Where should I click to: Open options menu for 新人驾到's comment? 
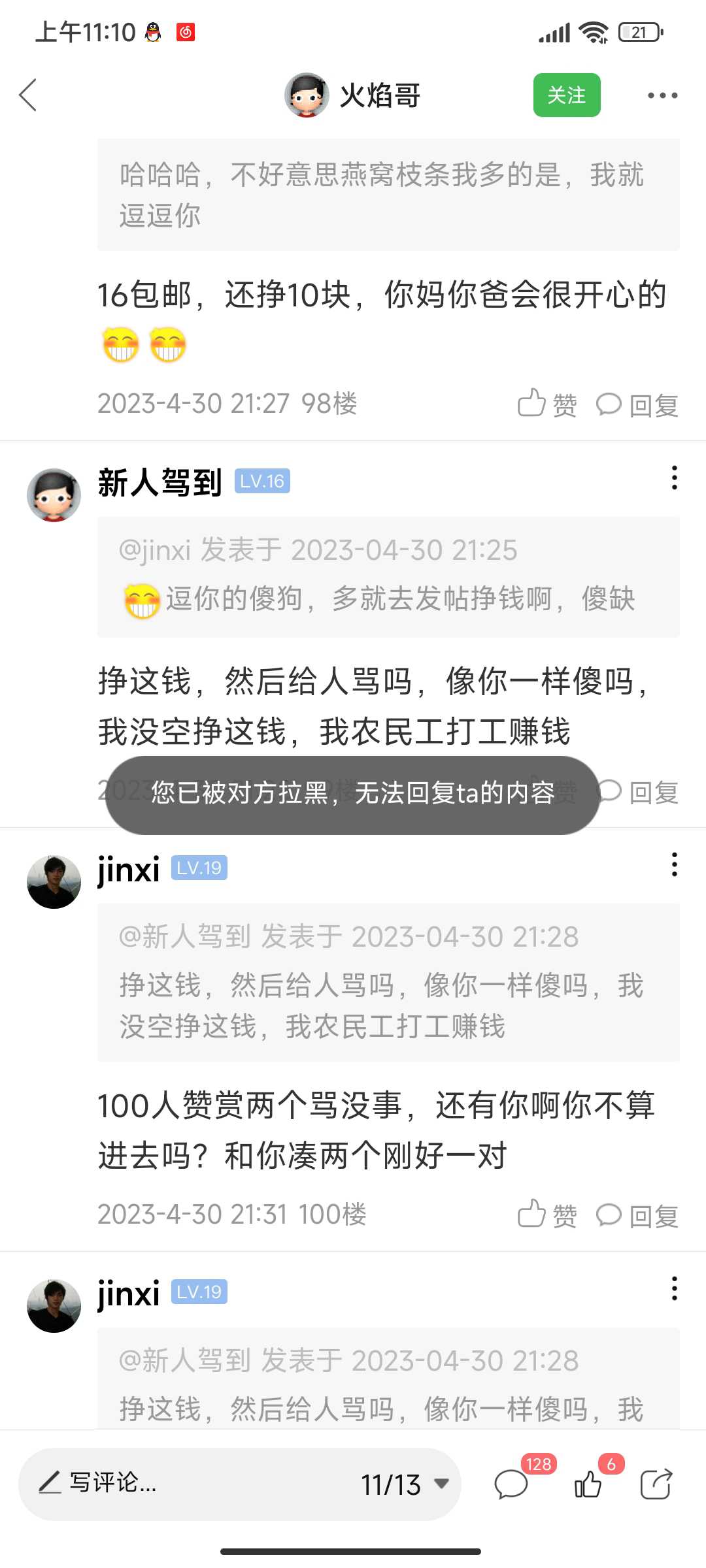674,478
